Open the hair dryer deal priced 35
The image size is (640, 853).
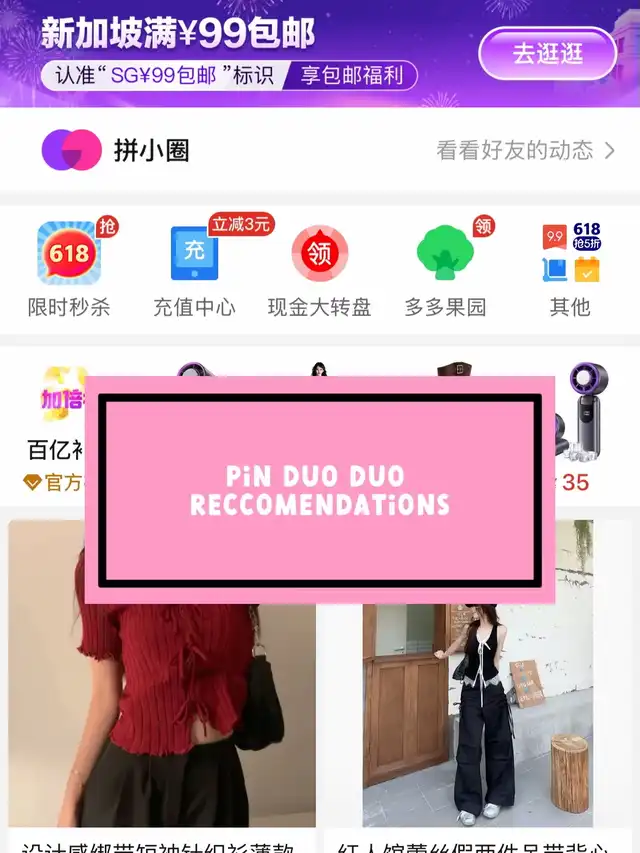[580, 428]
